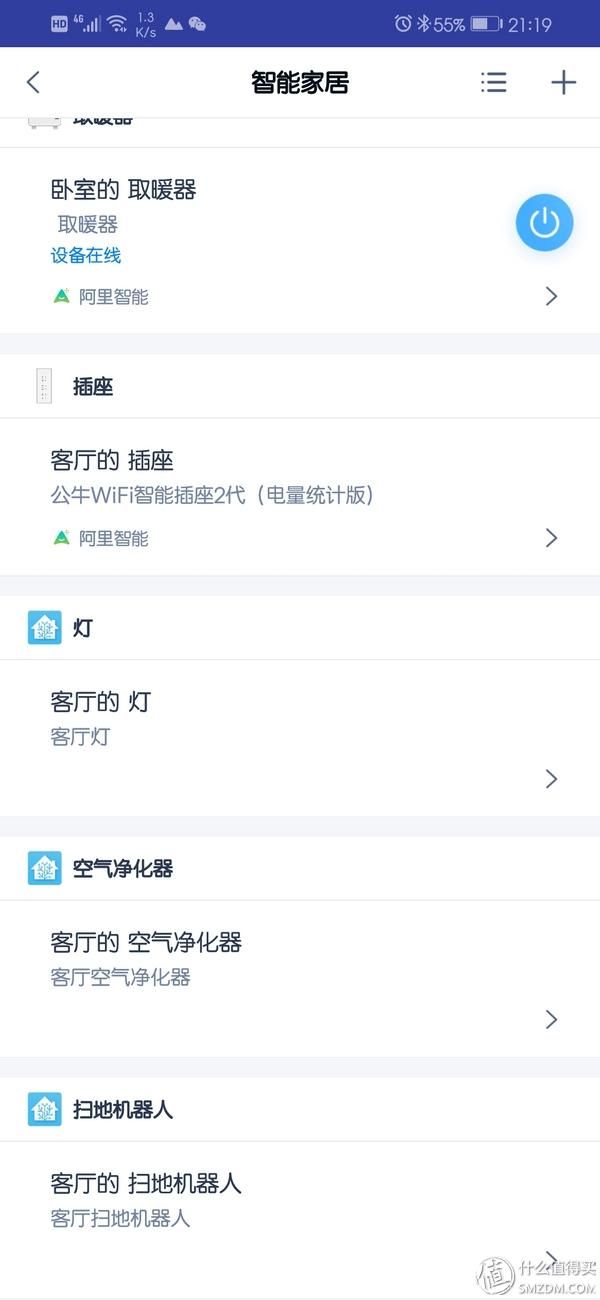The height and width of the screenshot is (1300, 600).
Task: Add a new device with plus icon
Action: [564, 82]
